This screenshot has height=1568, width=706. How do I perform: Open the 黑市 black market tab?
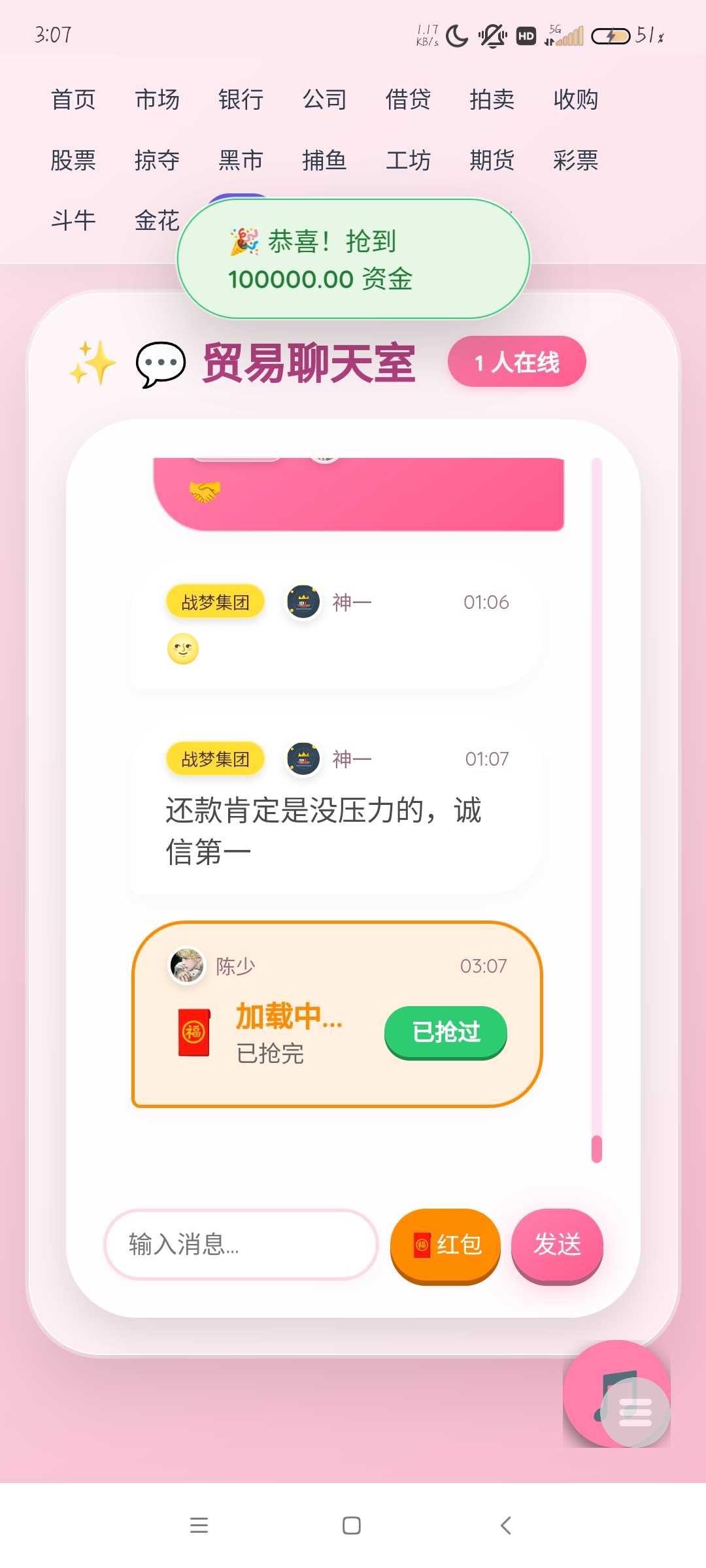pos(241,160)
